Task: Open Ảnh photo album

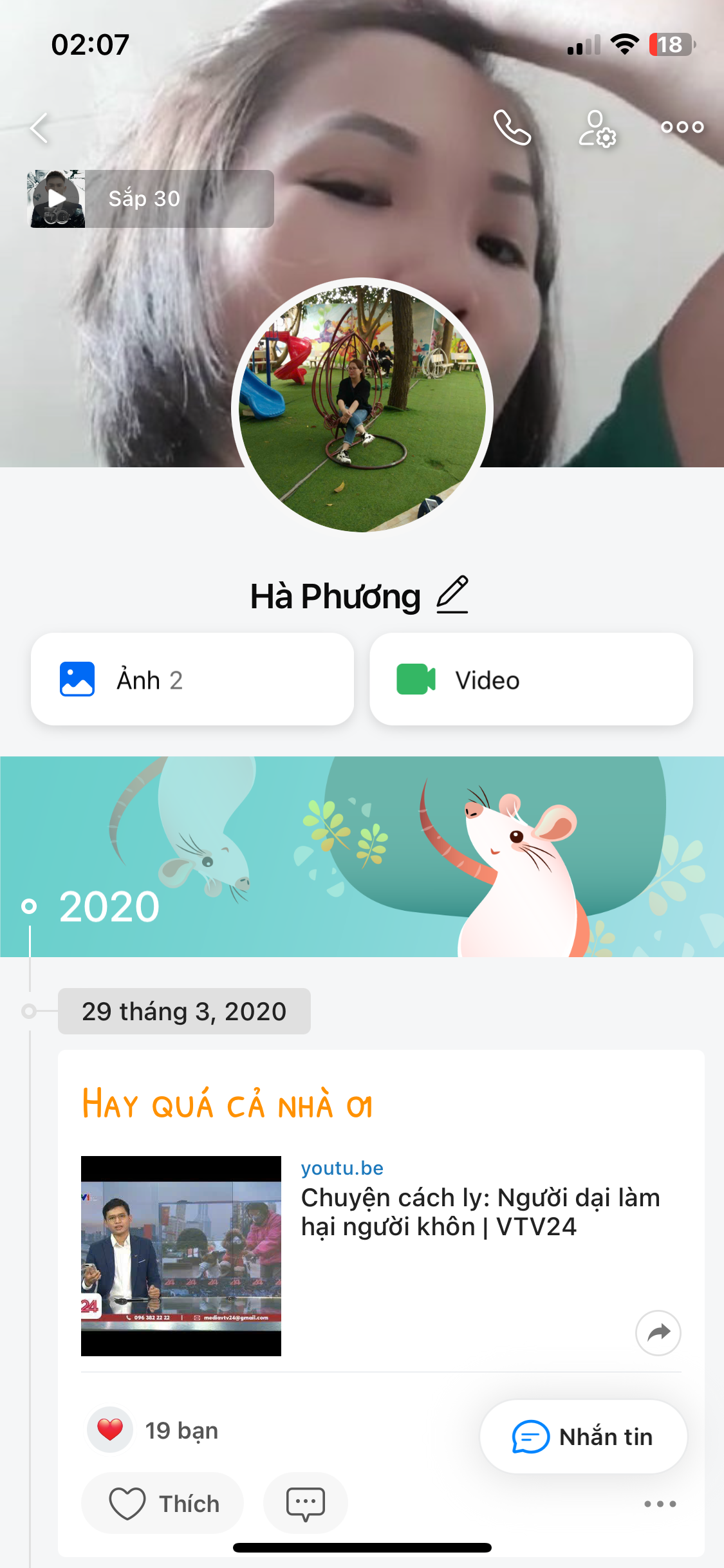Action: click(x=192, y=680)
